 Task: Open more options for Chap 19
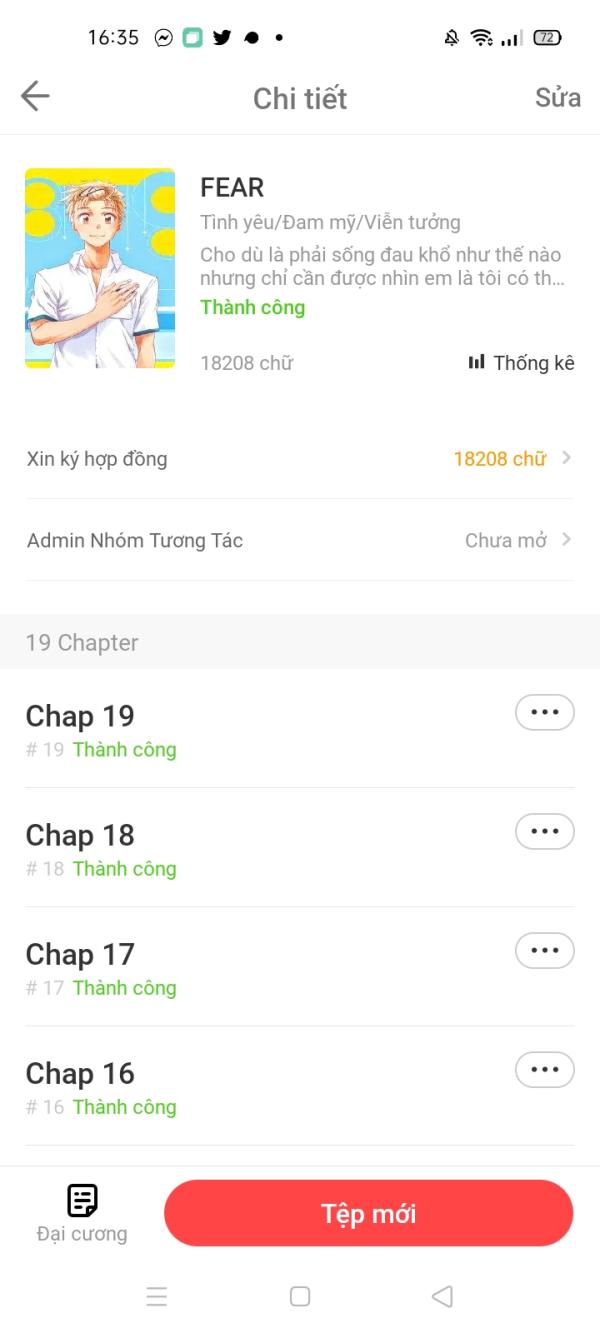click(x=545, y=712)
